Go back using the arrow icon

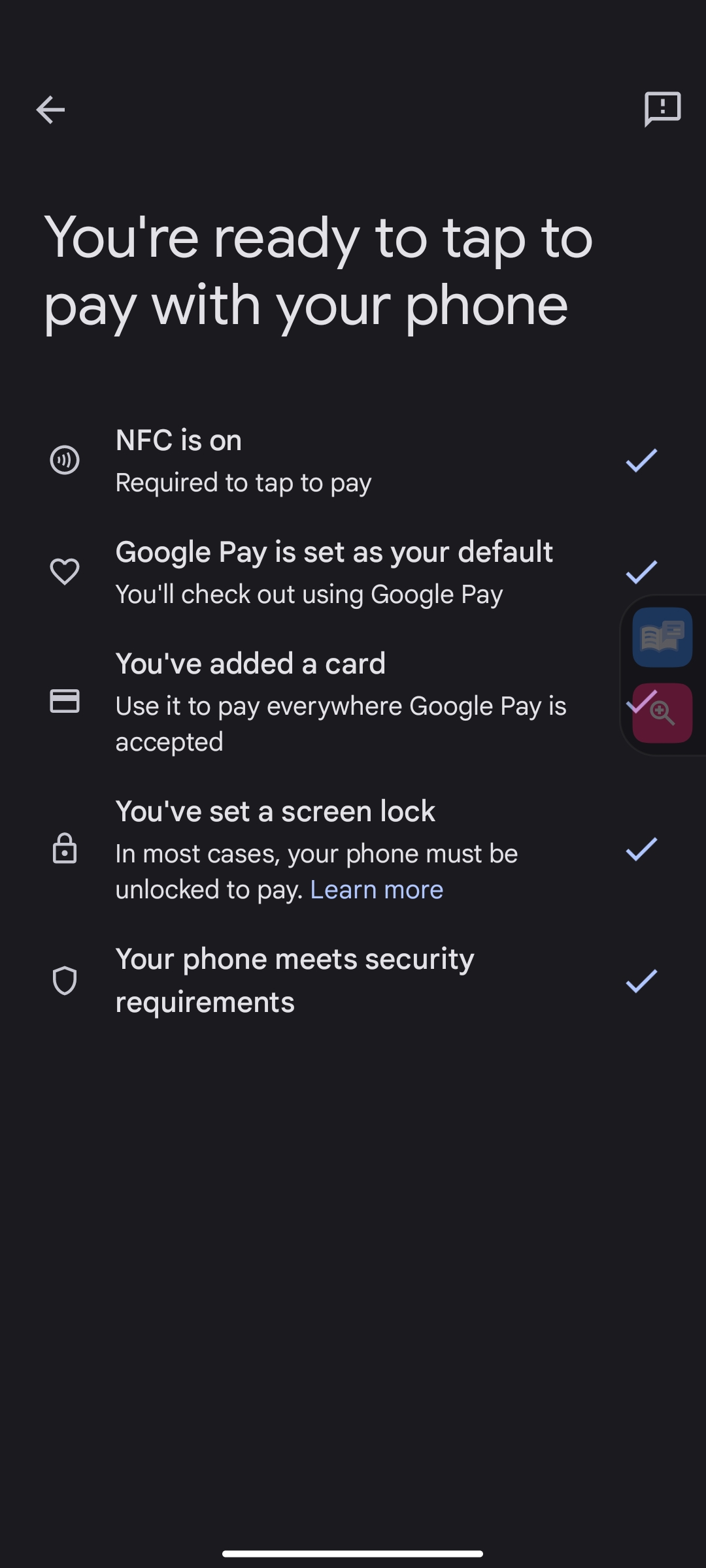(x=50, y=109)
